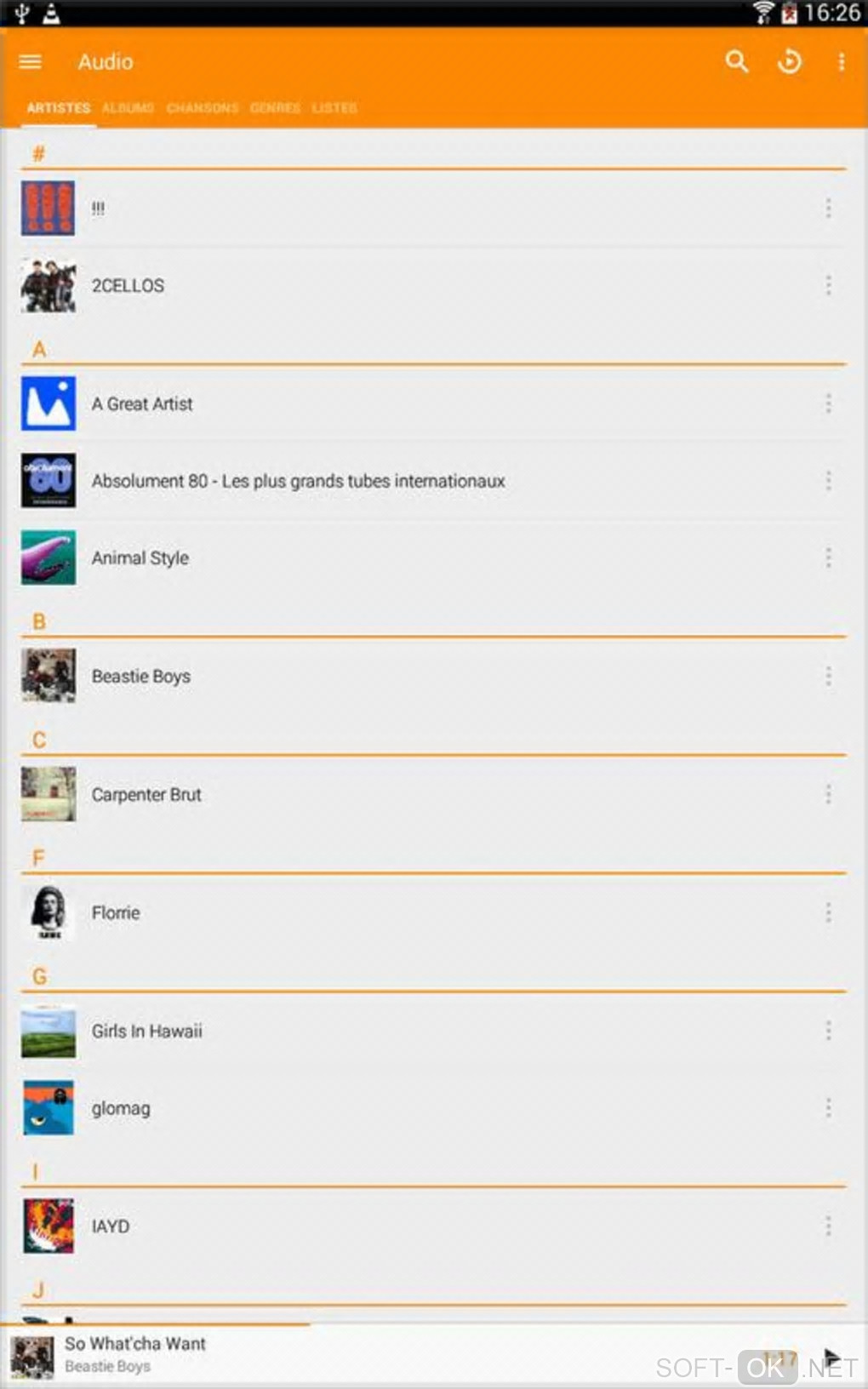Open the Beastie Boys artist page
The height and width of the screenshot is (1389, 868).
tap(141, 677)
